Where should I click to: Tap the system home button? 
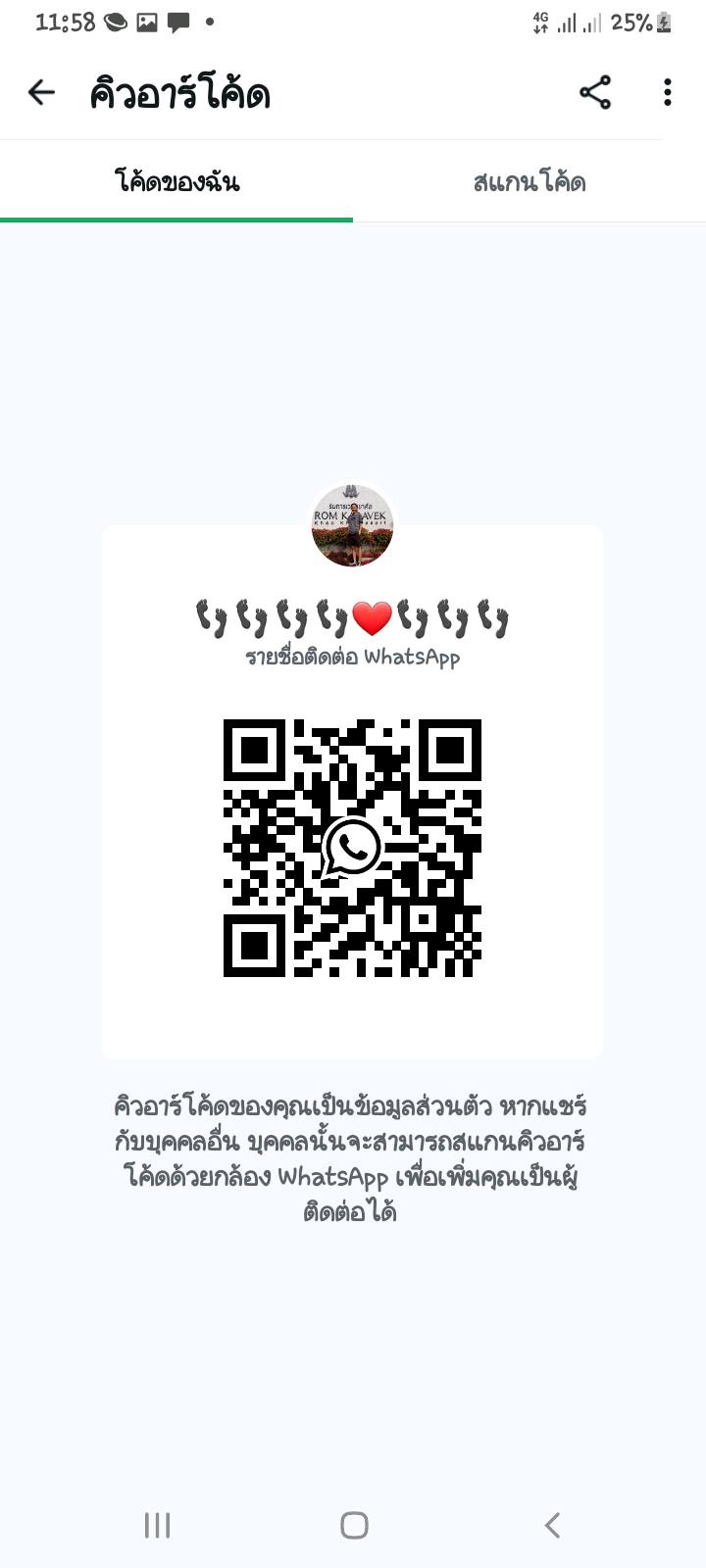coord(354,1525)
